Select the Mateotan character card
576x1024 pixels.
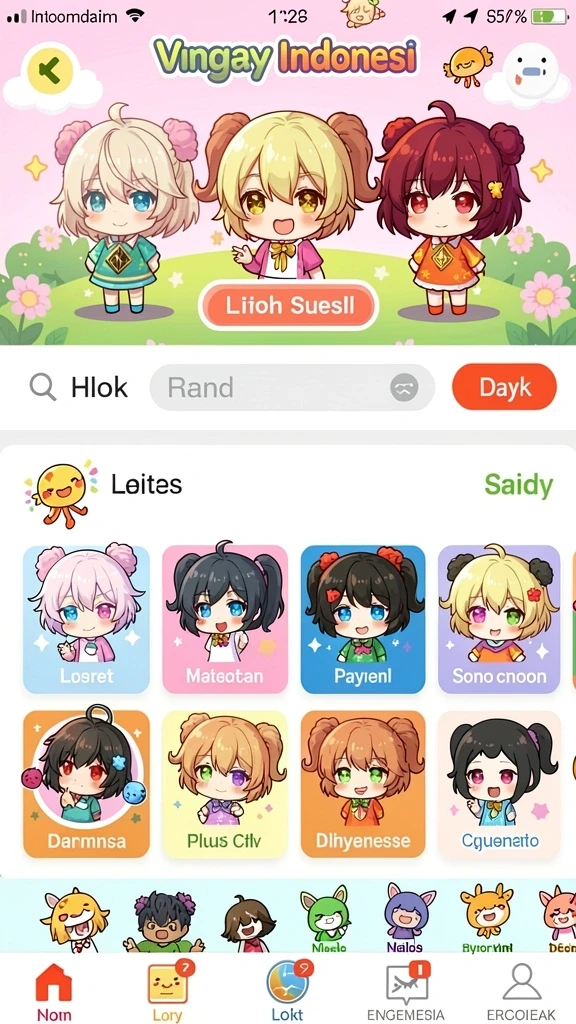coord(225,619)
